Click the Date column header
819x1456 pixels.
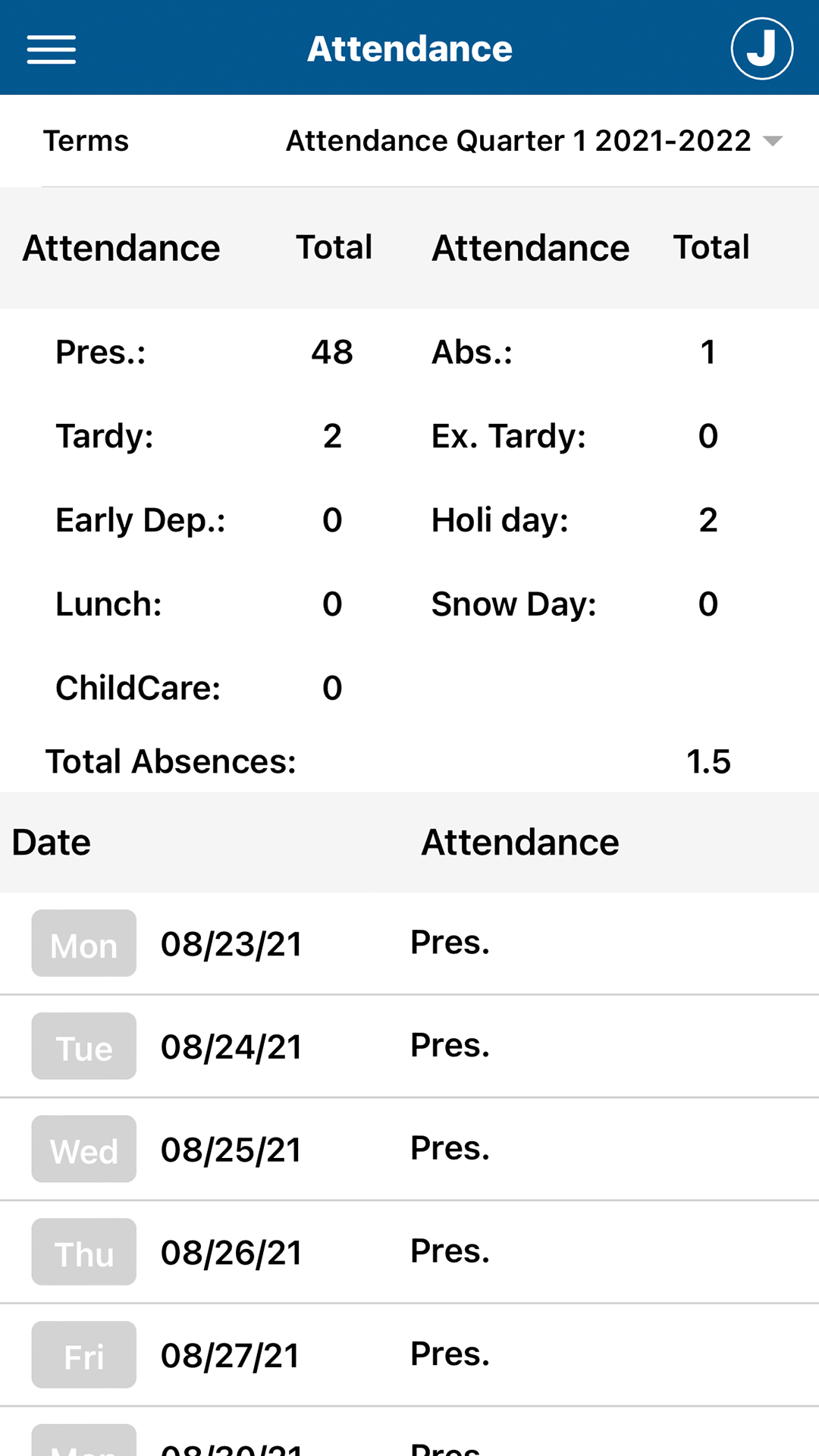(50, 842)
